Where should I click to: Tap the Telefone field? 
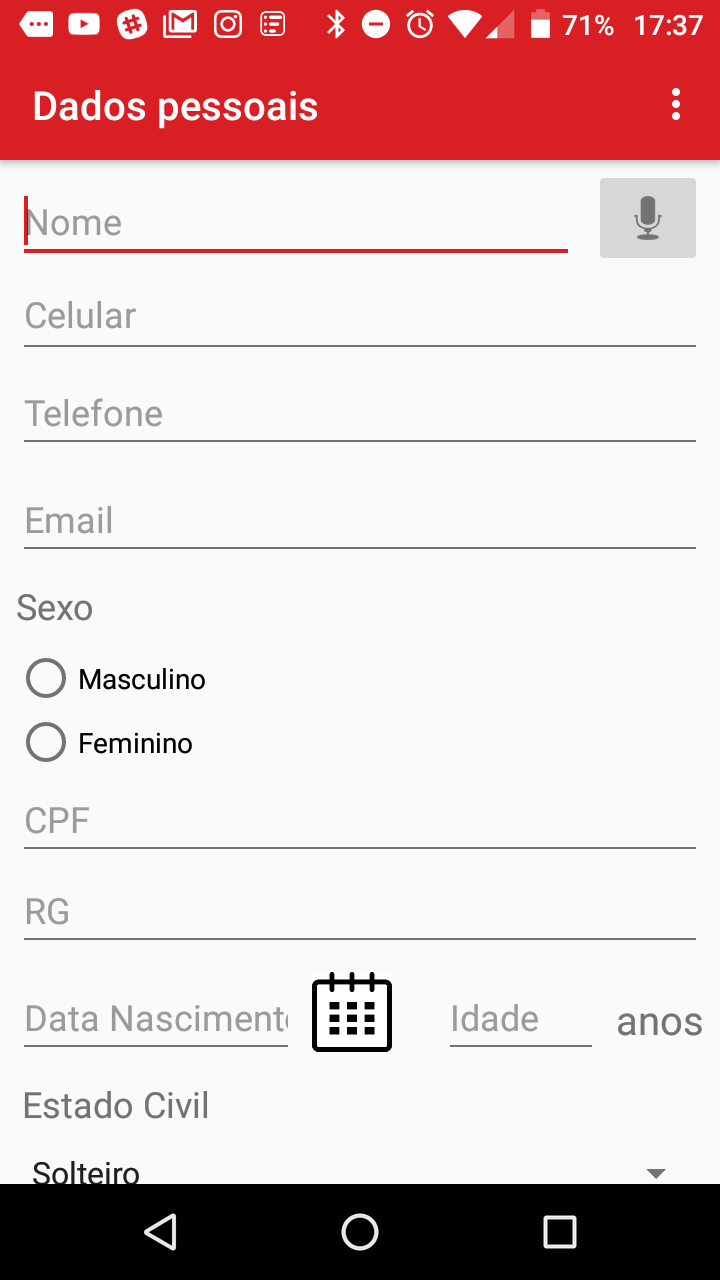tap(359, 414)
